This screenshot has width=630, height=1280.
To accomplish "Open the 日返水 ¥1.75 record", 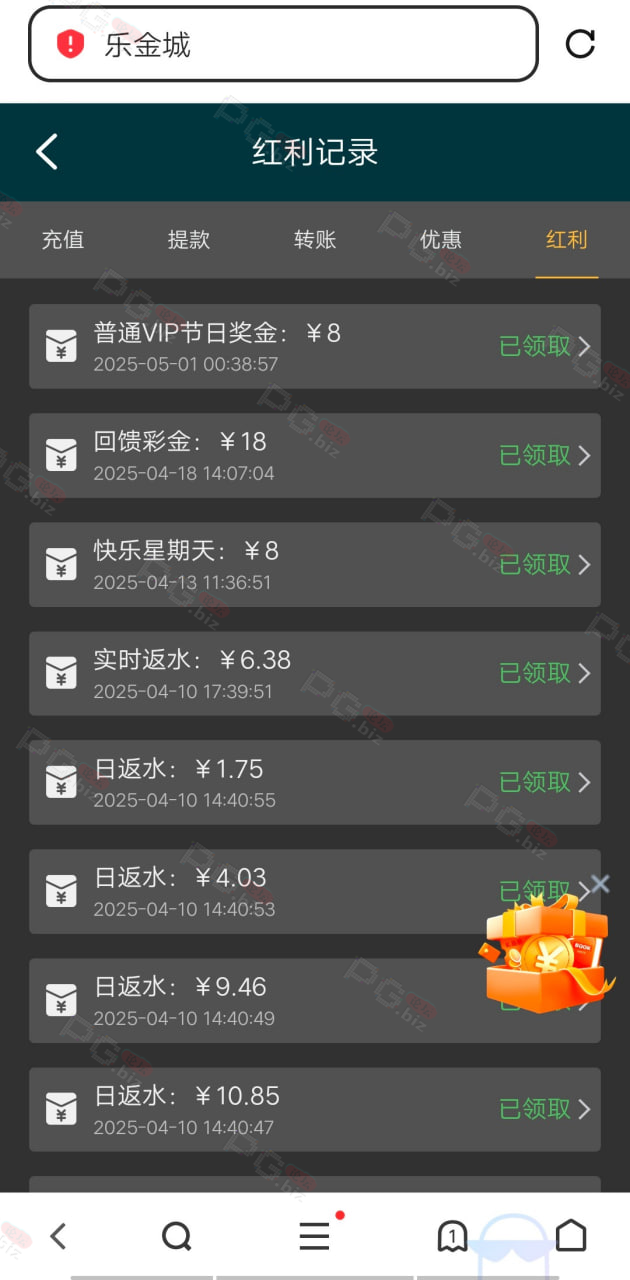I will 315,782.
